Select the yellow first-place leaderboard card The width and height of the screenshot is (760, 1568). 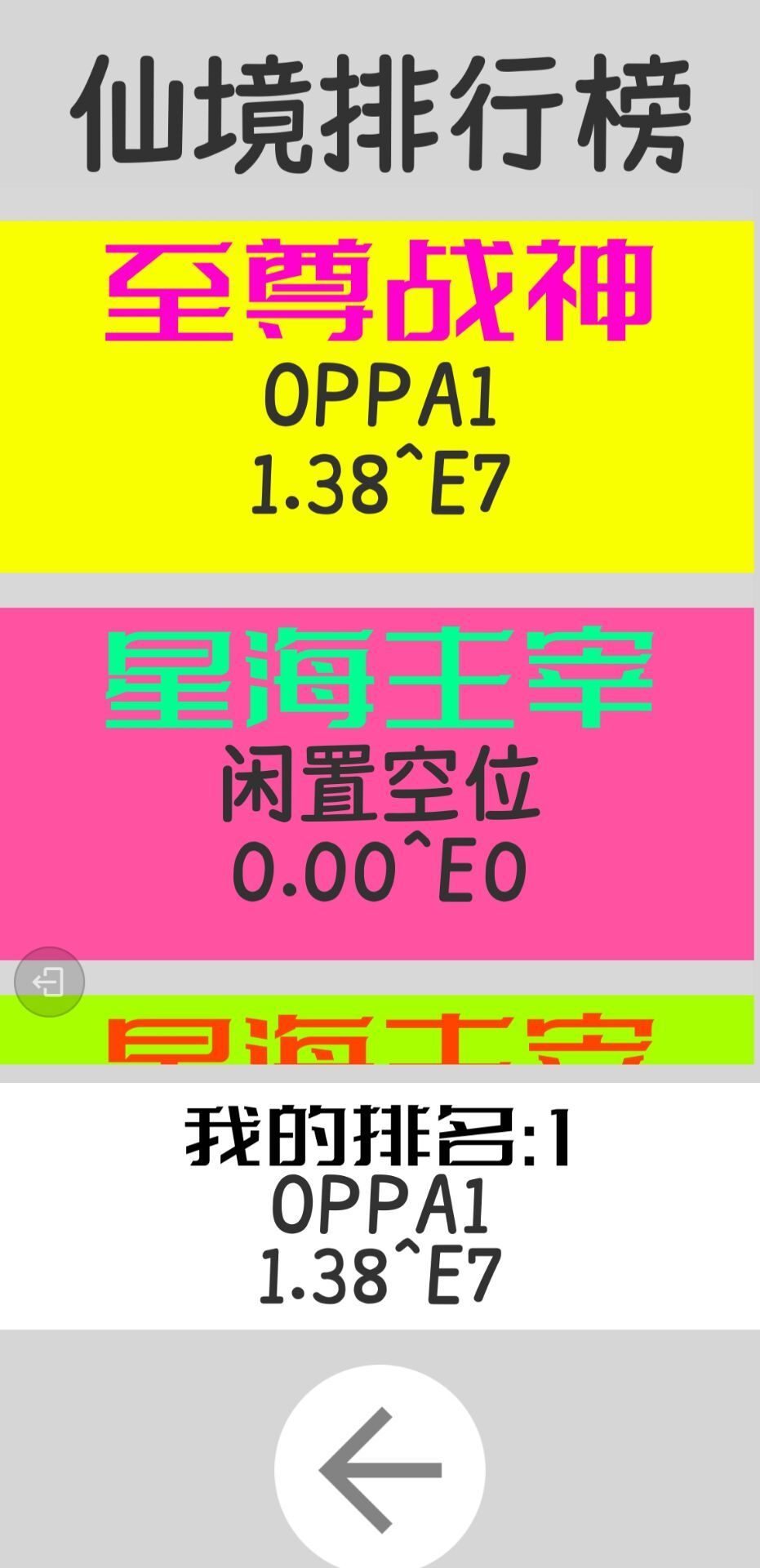point(380,392)
